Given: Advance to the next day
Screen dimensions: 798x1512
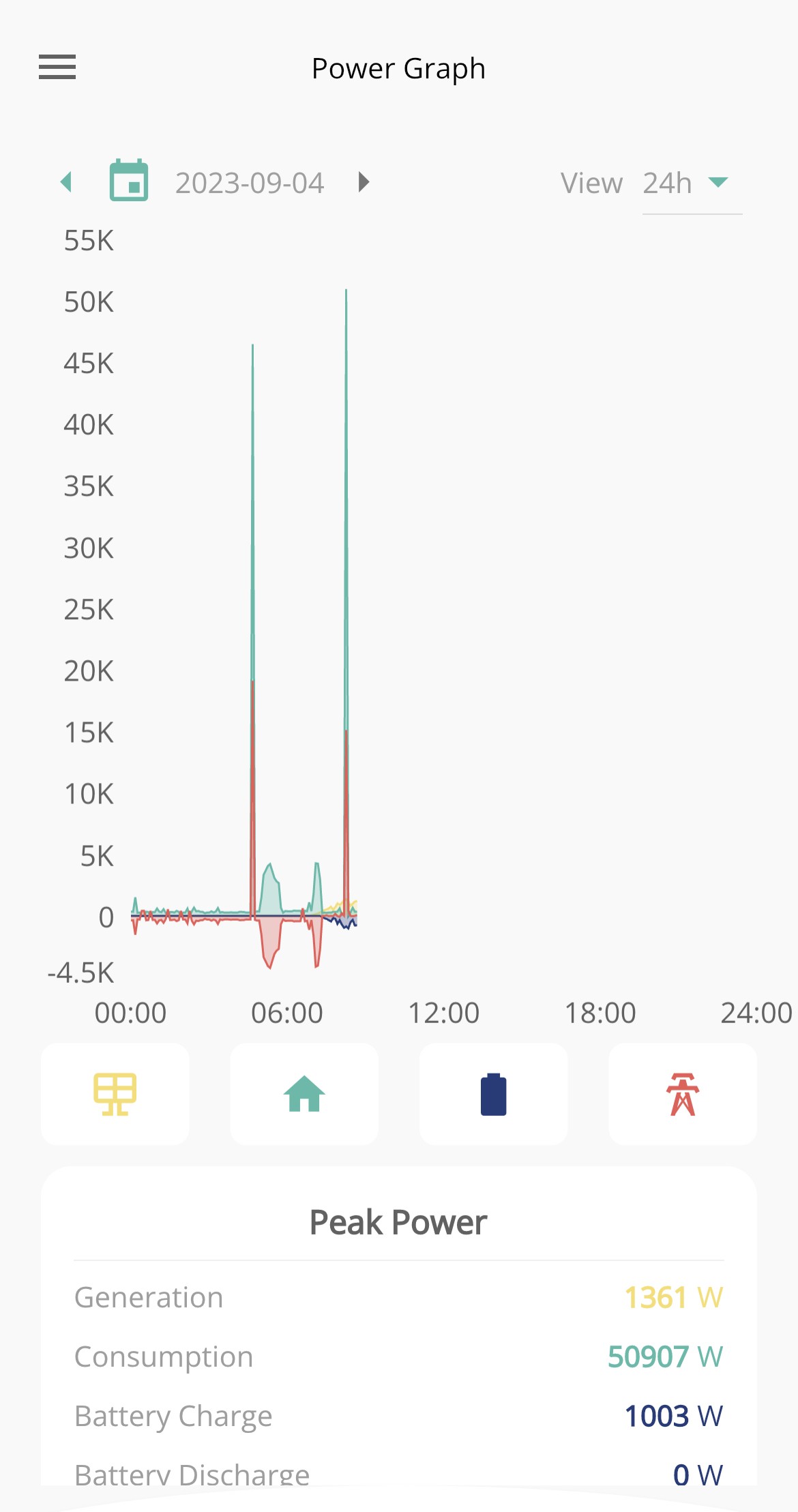Looking at the screenshot, I should 364,182.
